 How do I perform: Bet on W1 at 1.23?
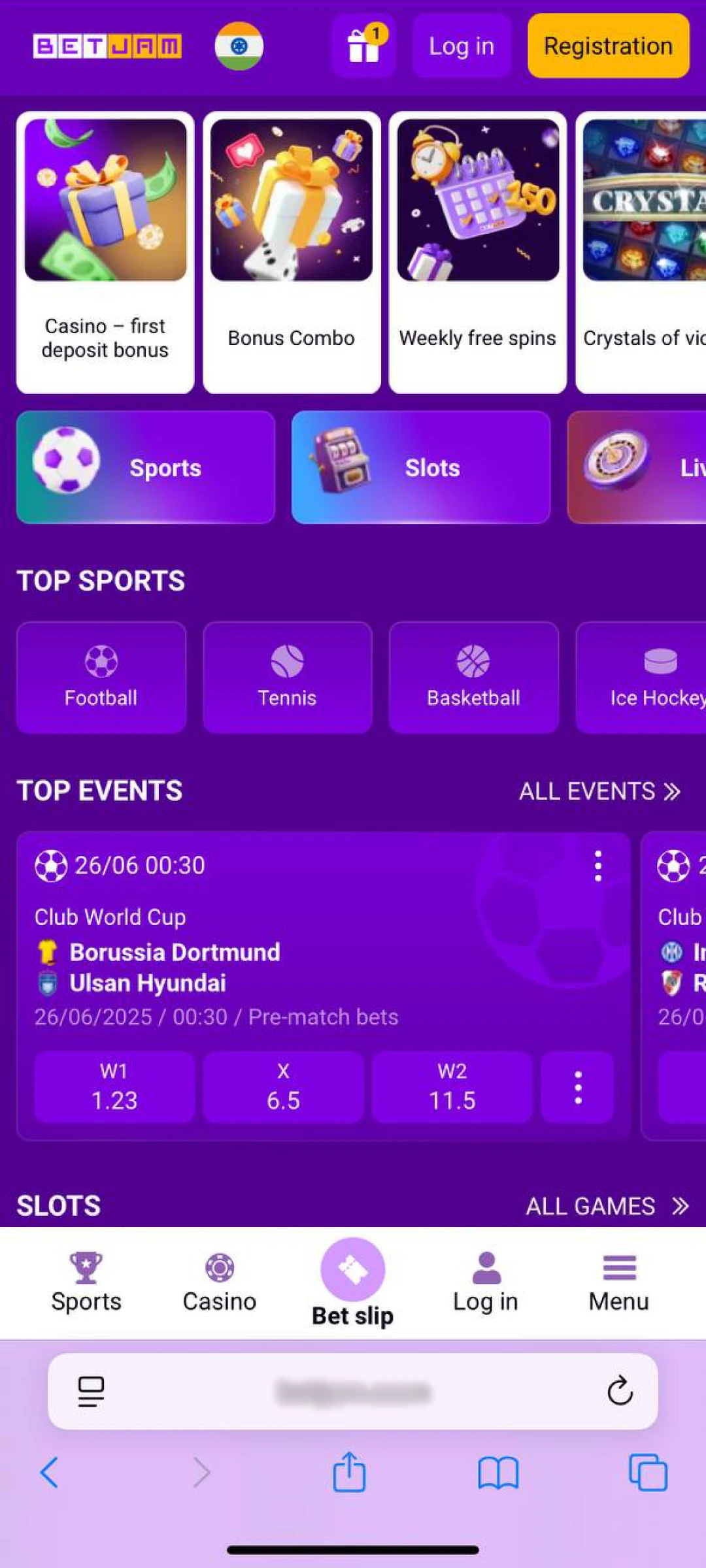point(114,1087)
